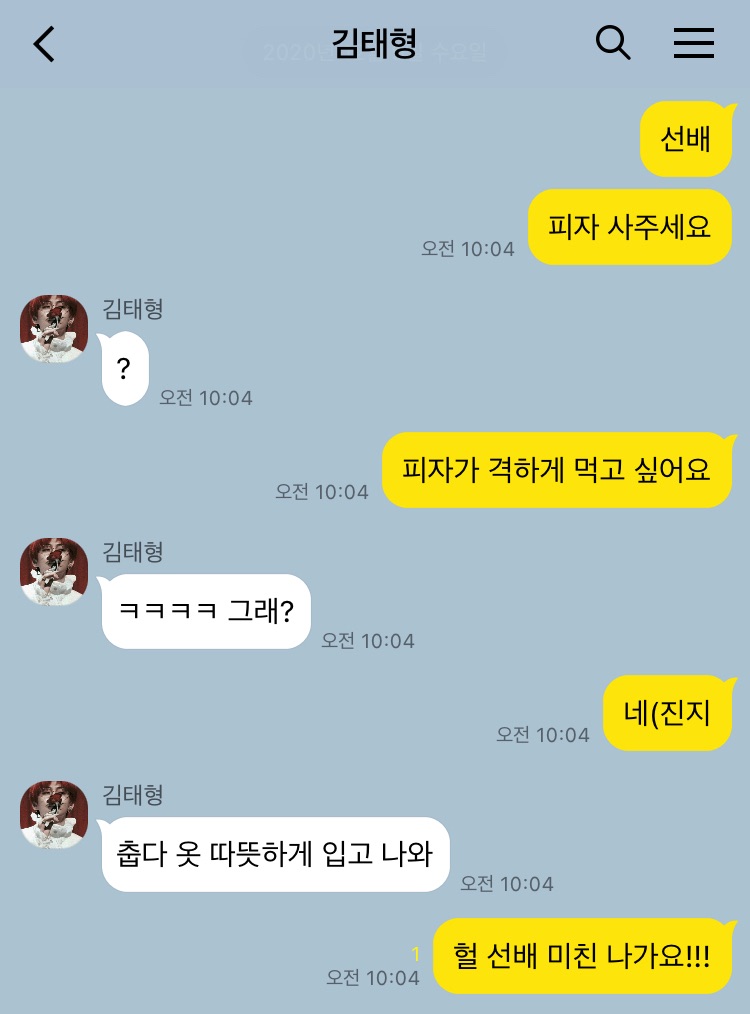750x1014 pixels.
Task: View 김태형's avatar next to "ㅋㅋㅋㅋ 그래?"
Action: [x=54, y=572]
